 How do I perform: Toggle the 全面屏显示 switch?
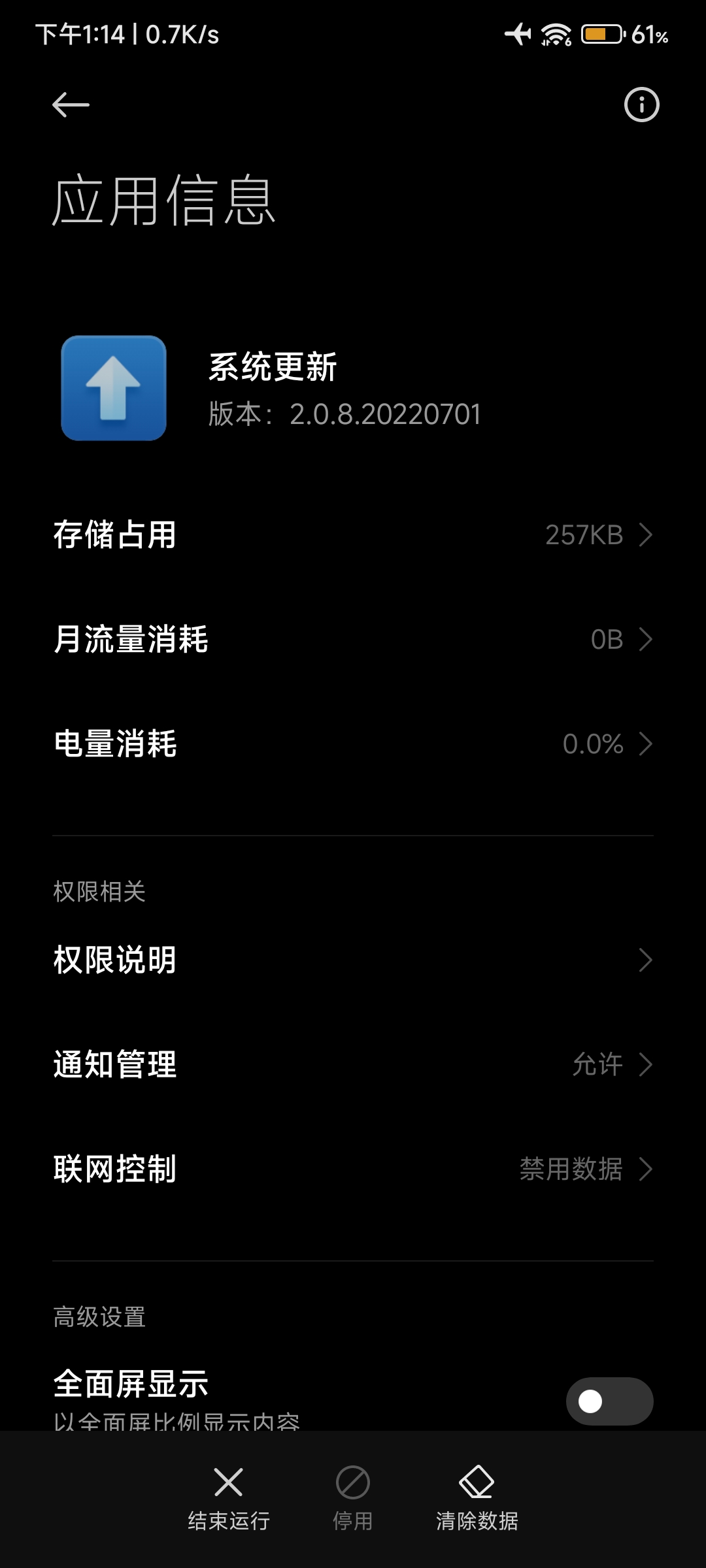coord(609,1401)
